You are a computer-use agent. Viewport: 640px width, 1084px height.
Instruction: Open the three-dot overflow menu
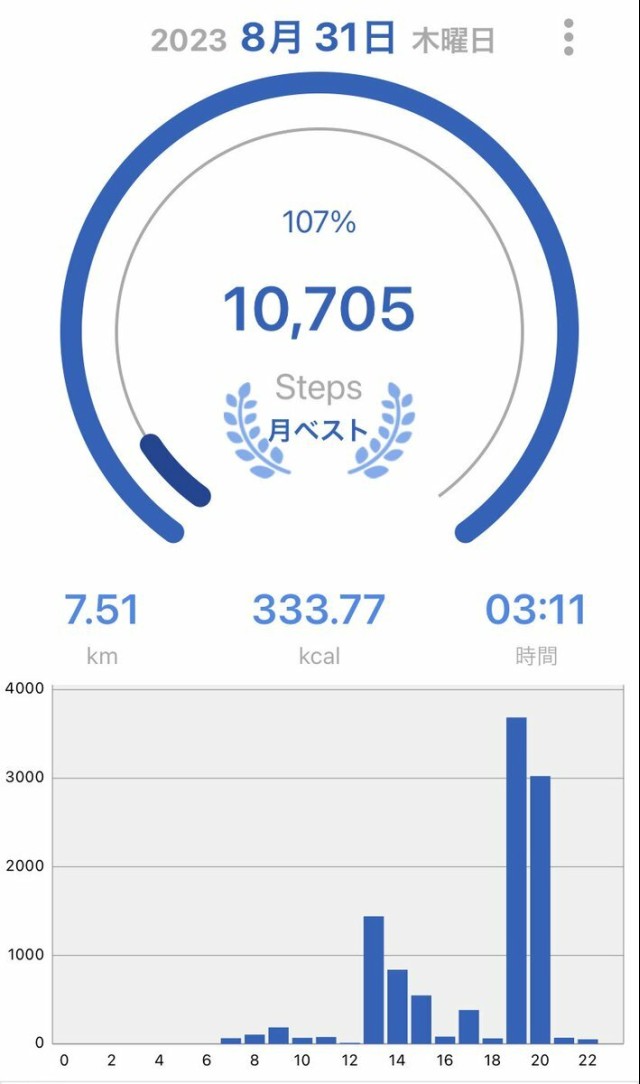[568, 37]
